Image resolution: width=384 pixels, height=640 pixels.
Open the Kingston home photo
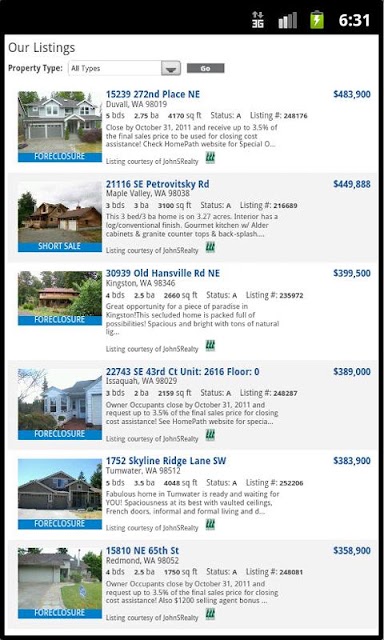pyautogui.click(x=60, y=298)
